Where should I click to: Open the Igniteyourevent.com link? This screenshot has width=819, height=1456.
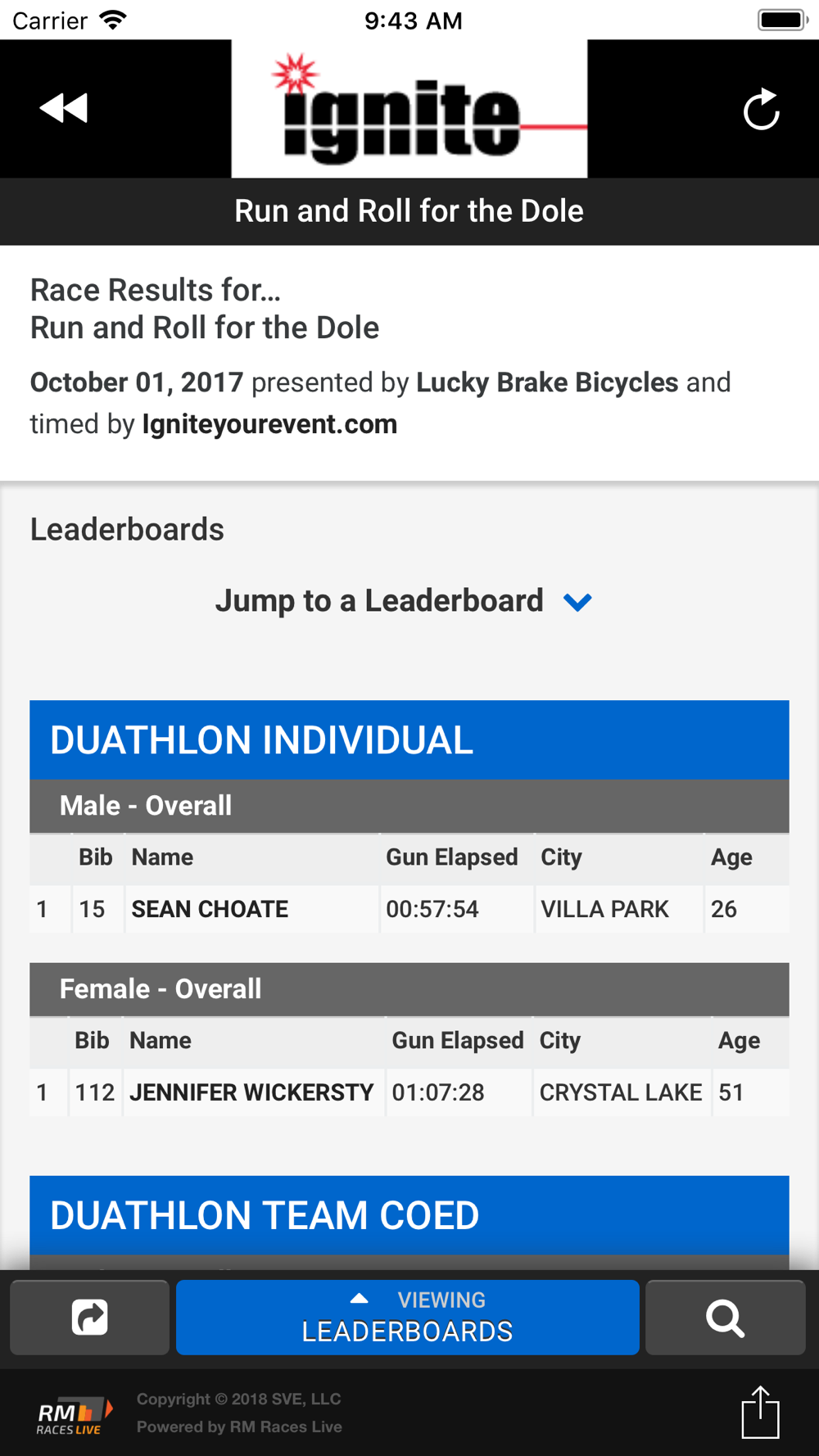tap(269, 424)
